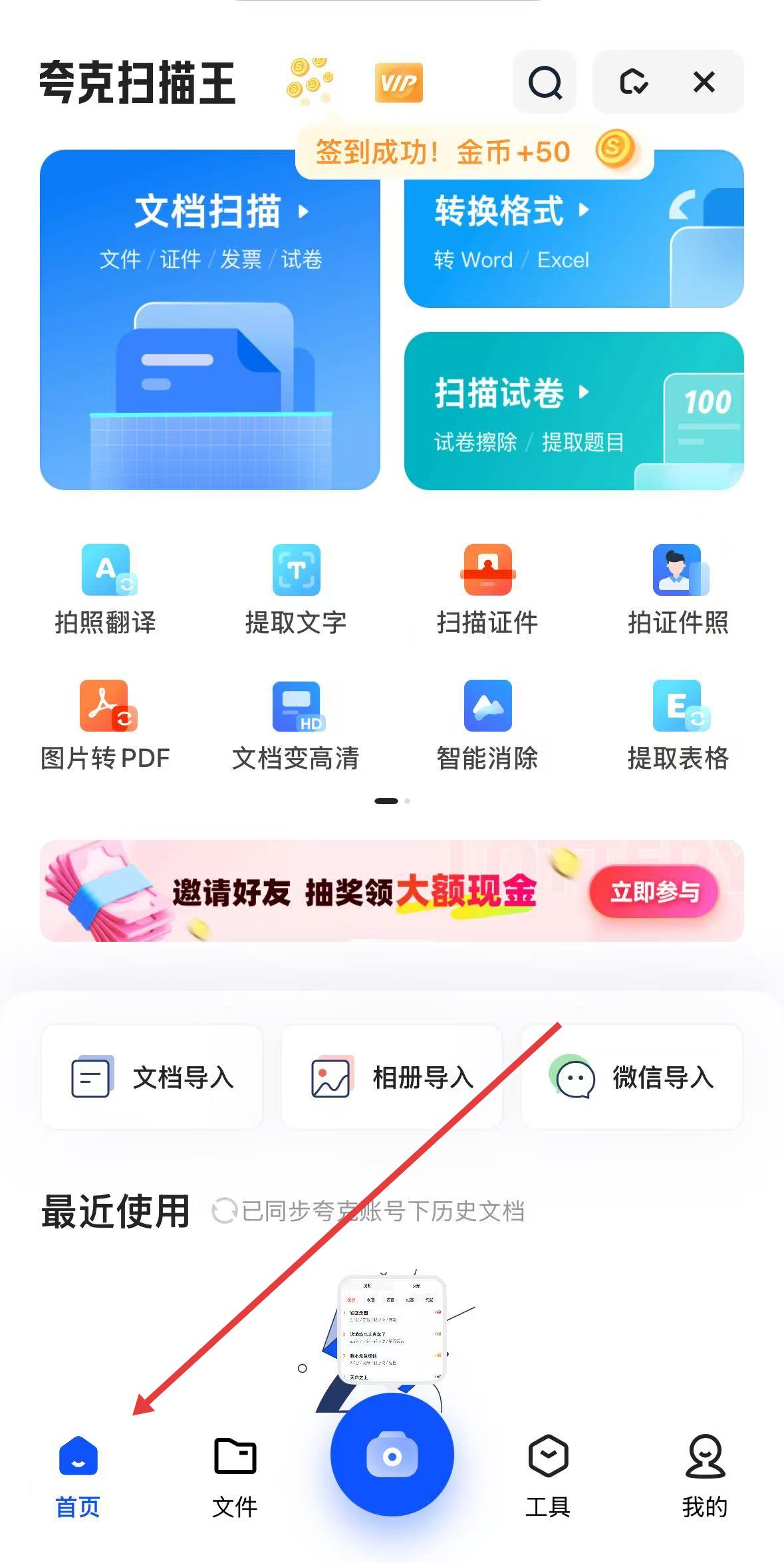Open 文档变高清 tool
This screenshot has height=1563, width=784.
[x=296, y=725]
